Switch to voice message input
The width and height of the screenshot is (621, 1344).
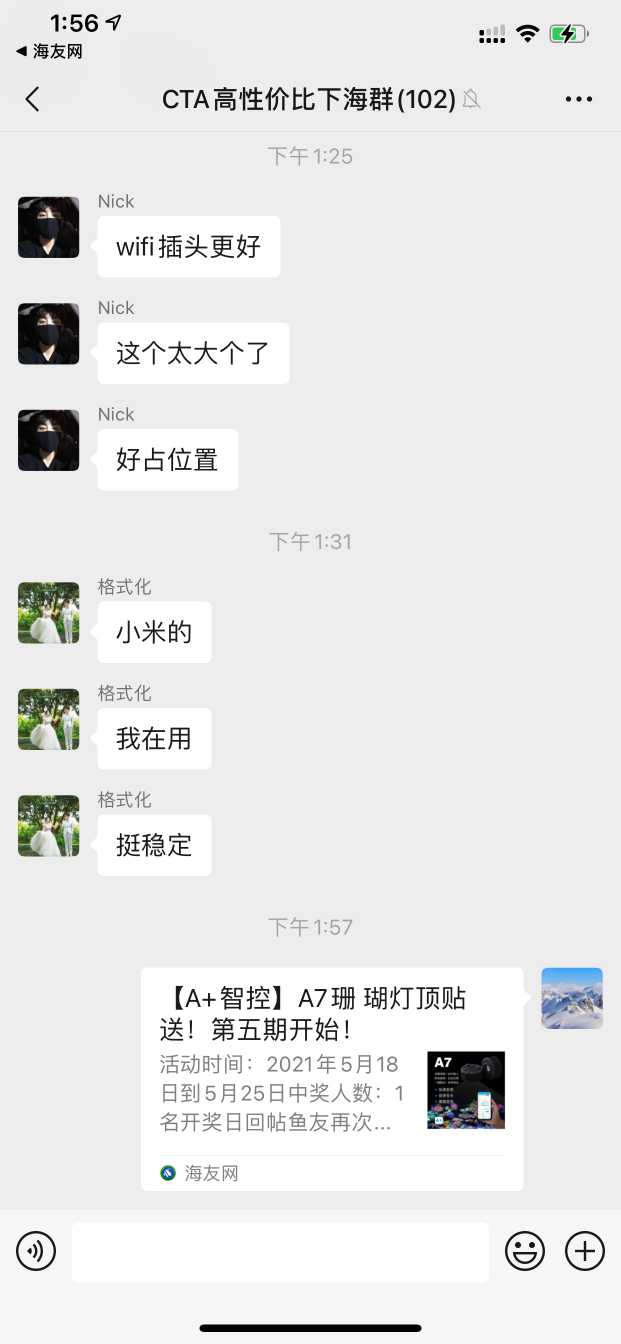[36, 1251]
